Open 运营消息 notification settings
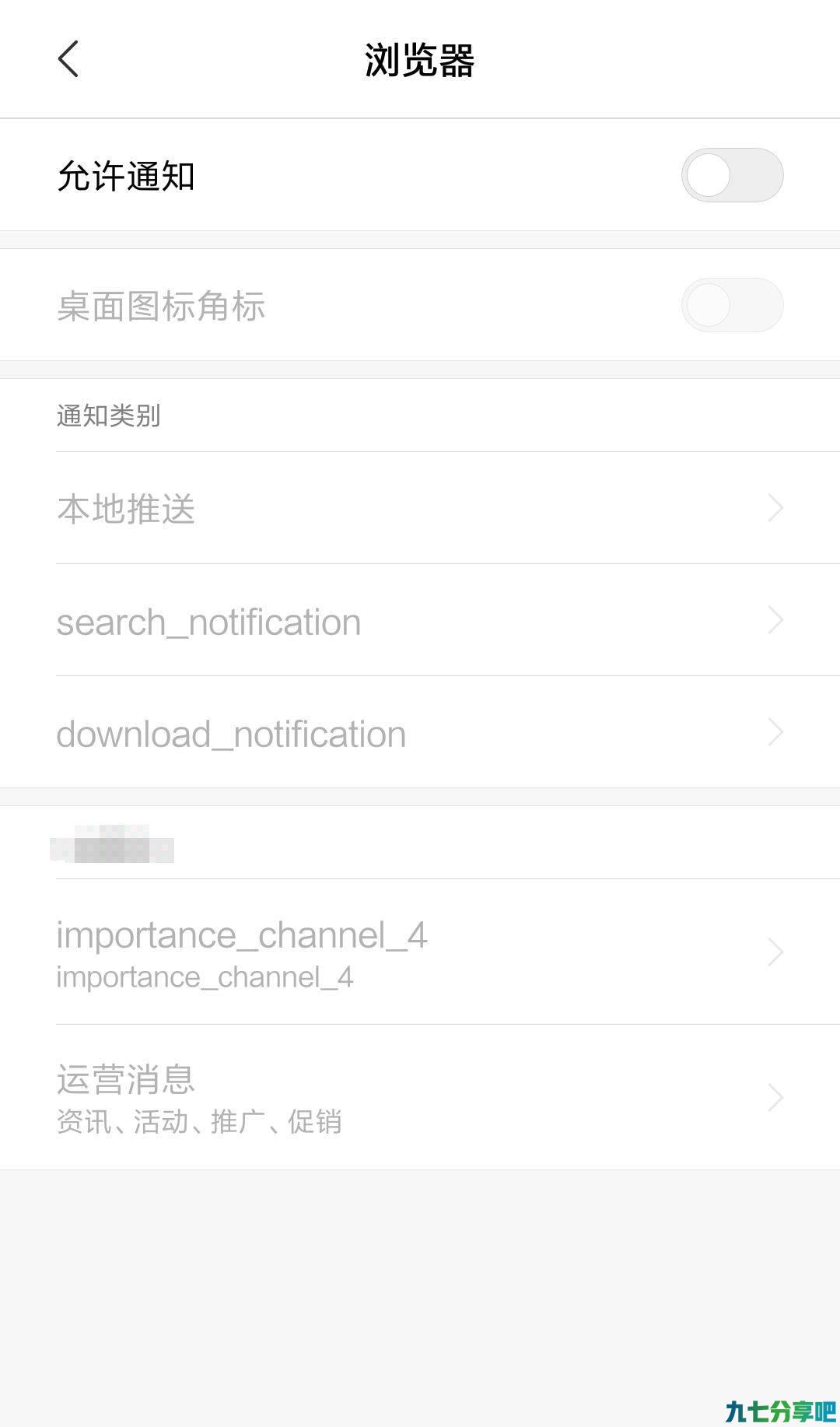Viewport: 840px width, 1427px height. [x=420, y=1097]
